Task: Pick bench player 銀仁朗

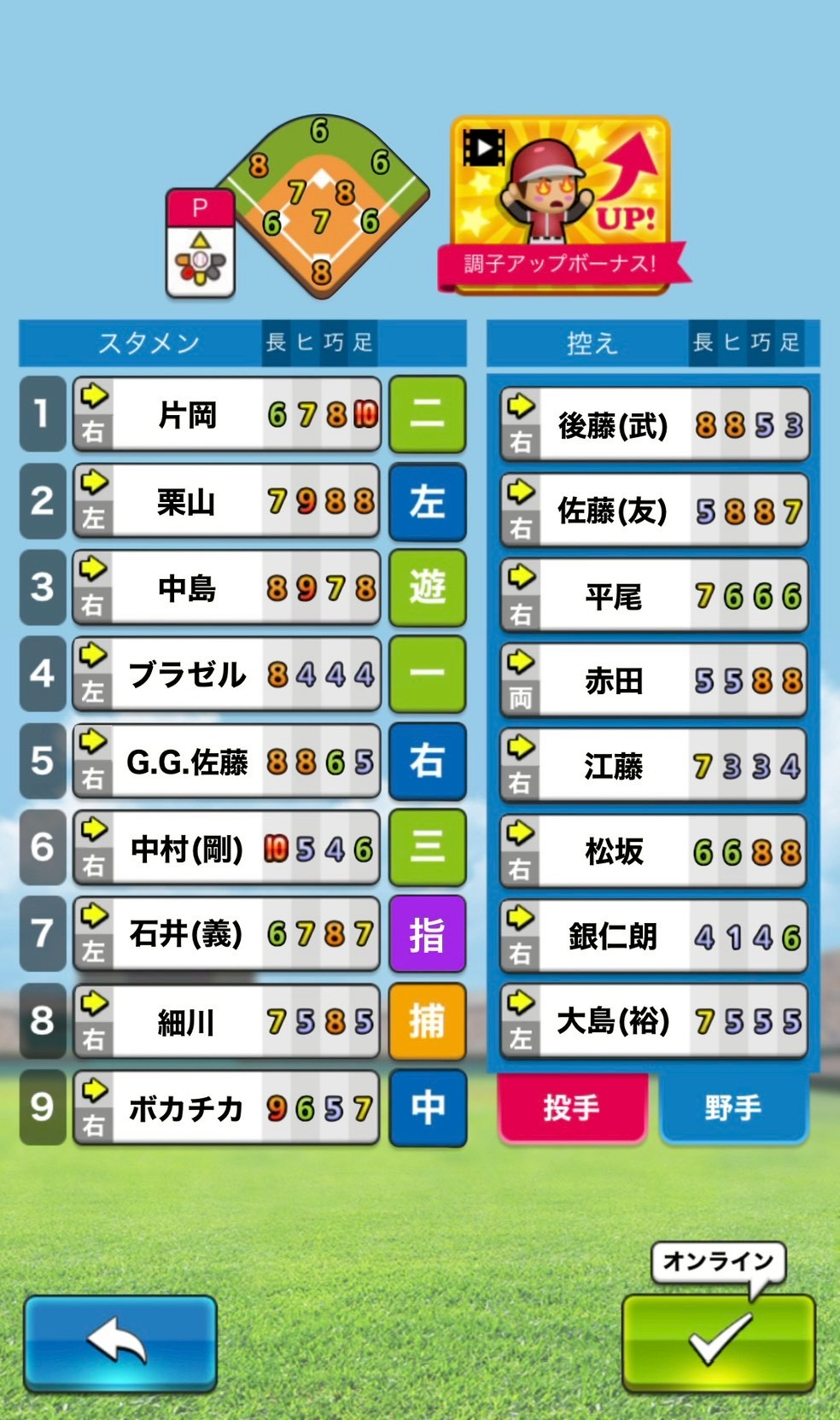Action: point(653,937)
